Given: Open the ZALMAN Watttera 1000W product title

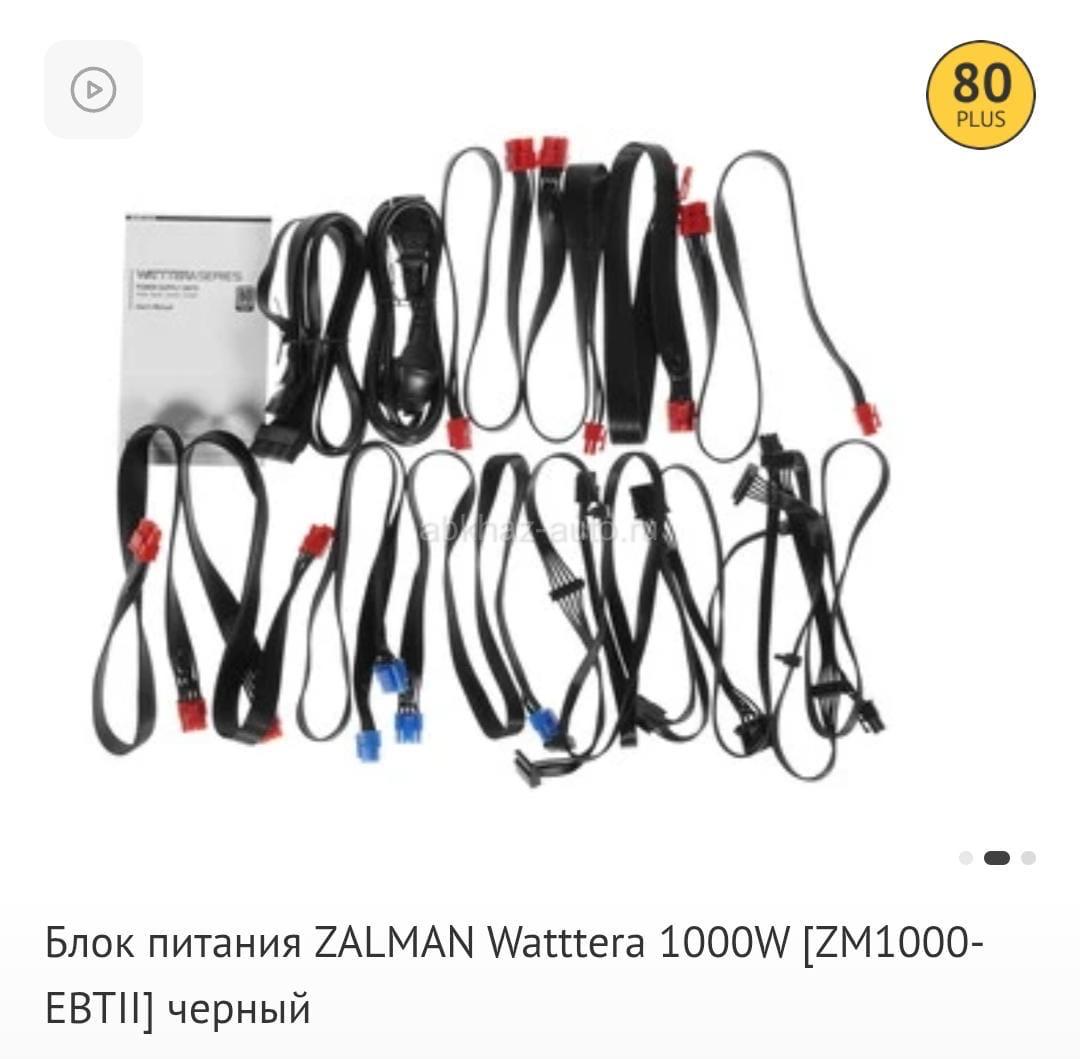Looking at the screenshot, I should point(514,975).
